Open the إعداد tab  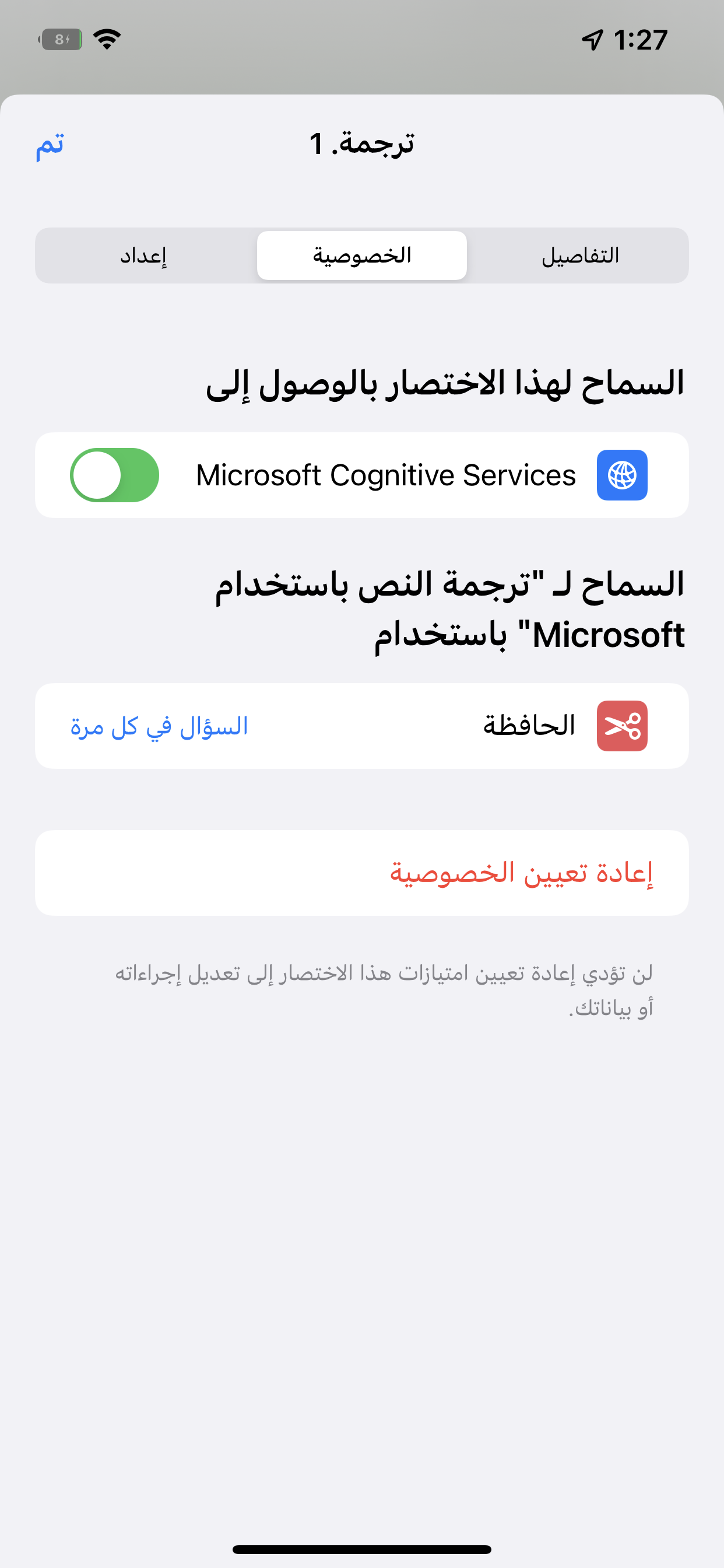click(143, 256)
